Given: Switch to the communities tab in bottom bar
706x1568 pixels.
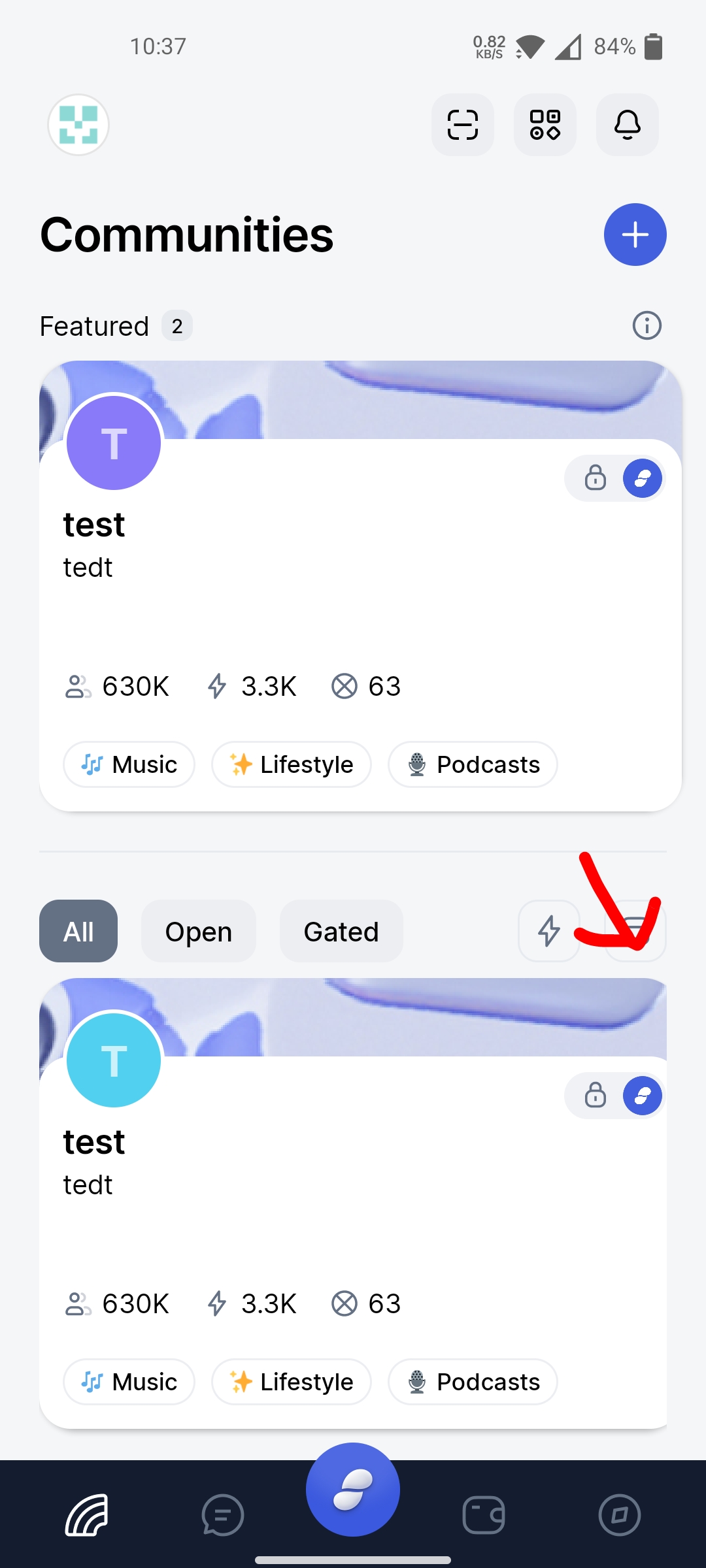Looking at the screenshot, I should pyautogui.click(x=86, y=1514).
